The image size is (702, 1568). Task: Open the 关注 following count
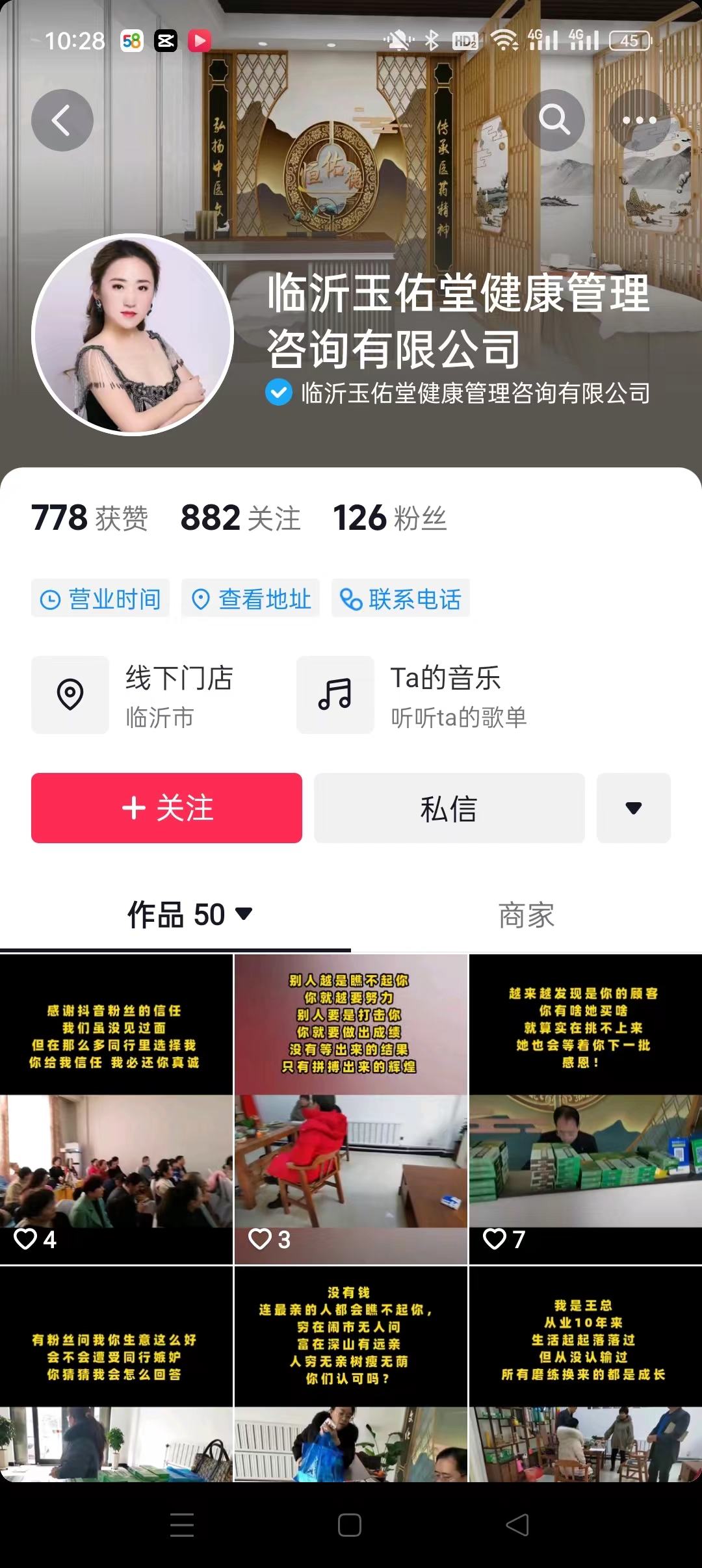pos(240,518)
